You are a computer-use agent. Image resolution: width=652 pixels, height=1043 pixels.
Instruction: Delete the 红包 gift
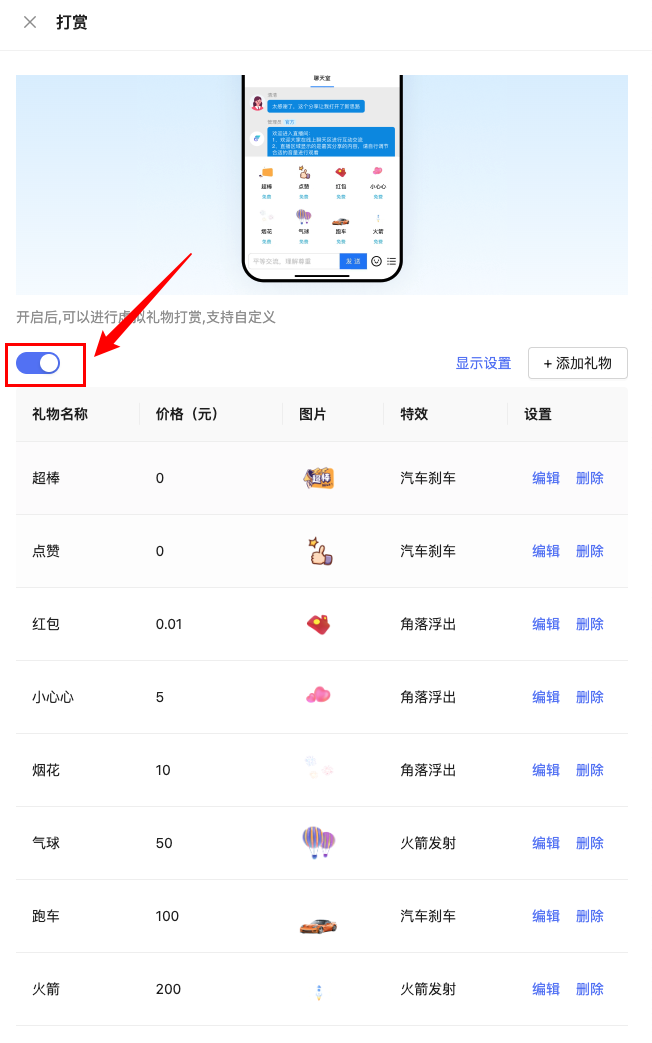click(x=590, y=624)
